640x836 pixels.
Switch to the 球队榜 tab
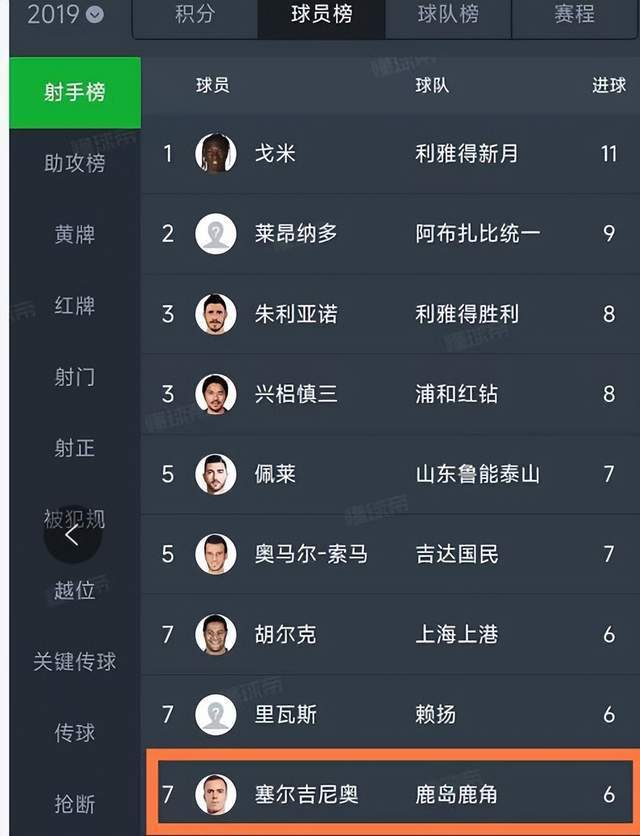[x=447, y=15]
